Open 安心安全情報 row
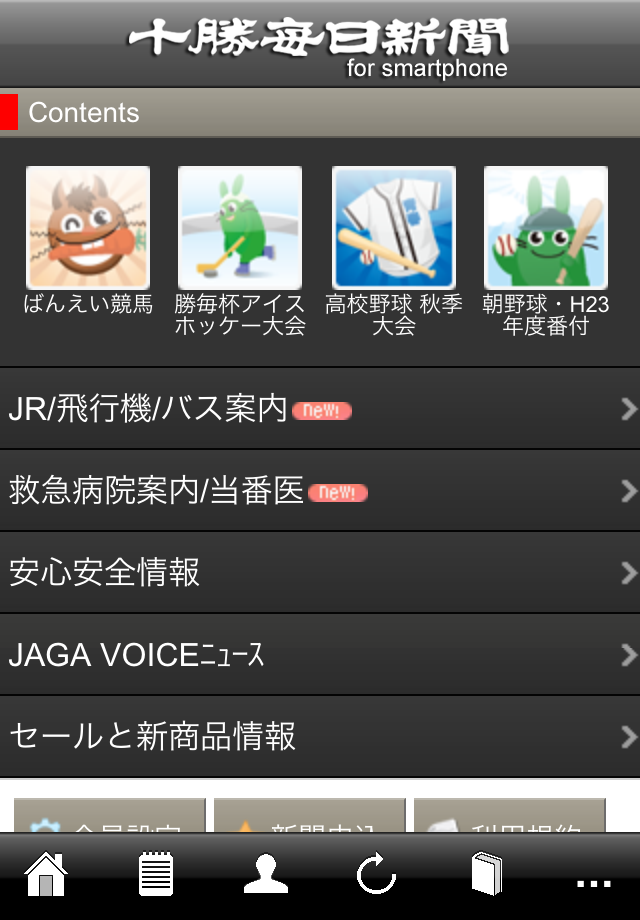The width and height of the screenshot is (640, 920). pyautogui.click(x=320, y=573)
